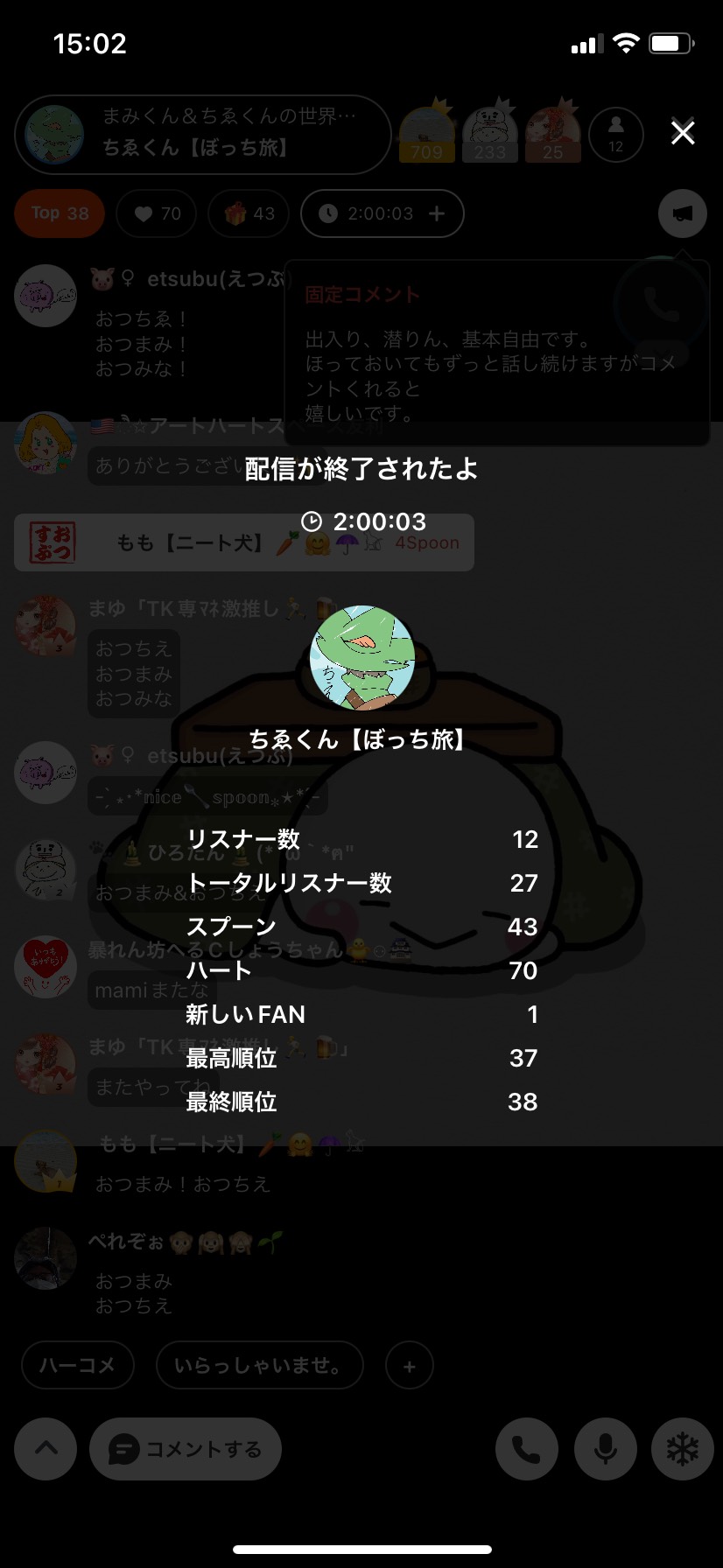Send the いらっしゃいませ。 quick comment
Screen dimensions: 723x1568
coord(259,1365)
